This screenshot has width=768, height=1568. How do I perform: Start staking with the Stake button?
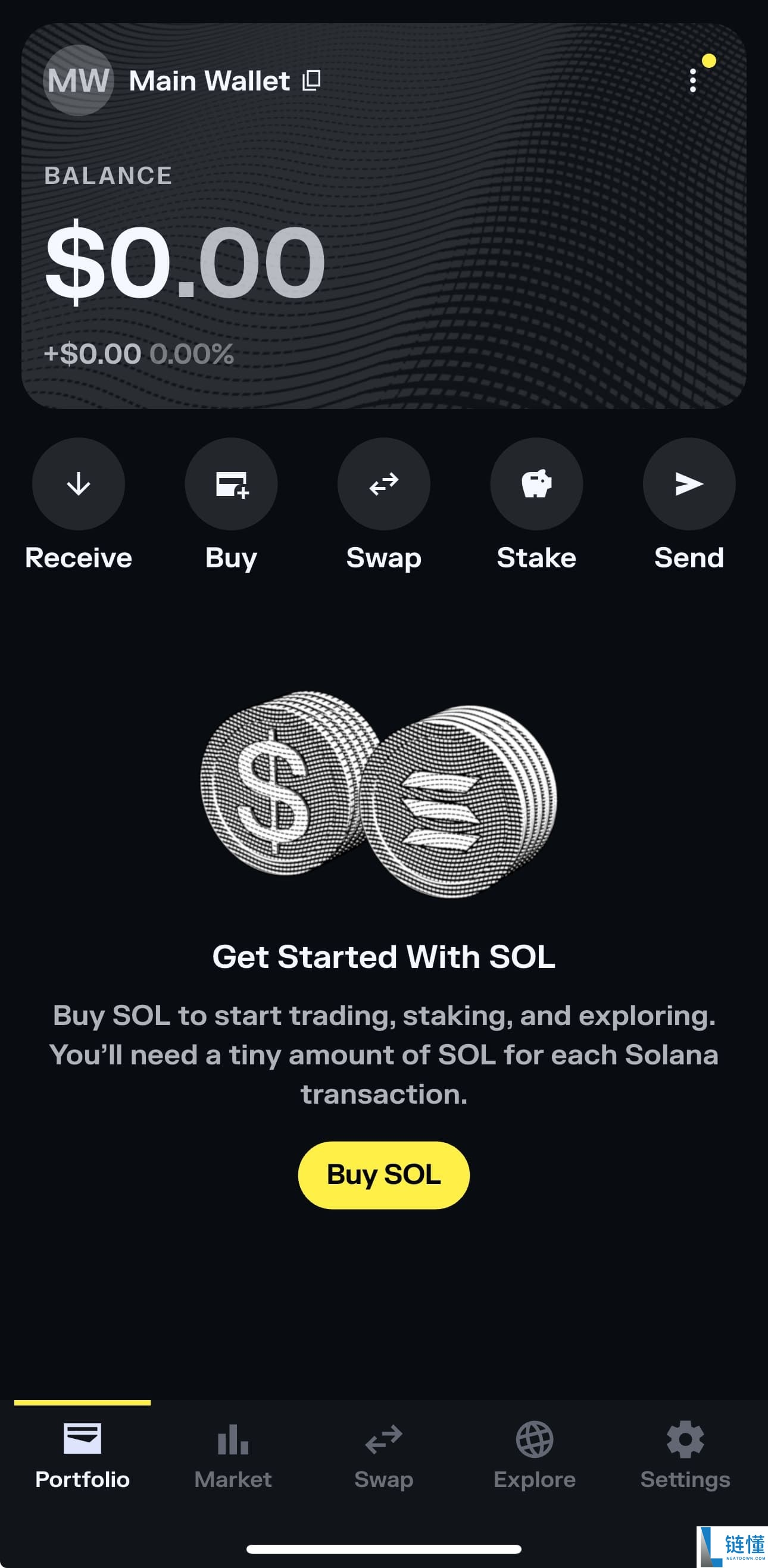(536, 485)
